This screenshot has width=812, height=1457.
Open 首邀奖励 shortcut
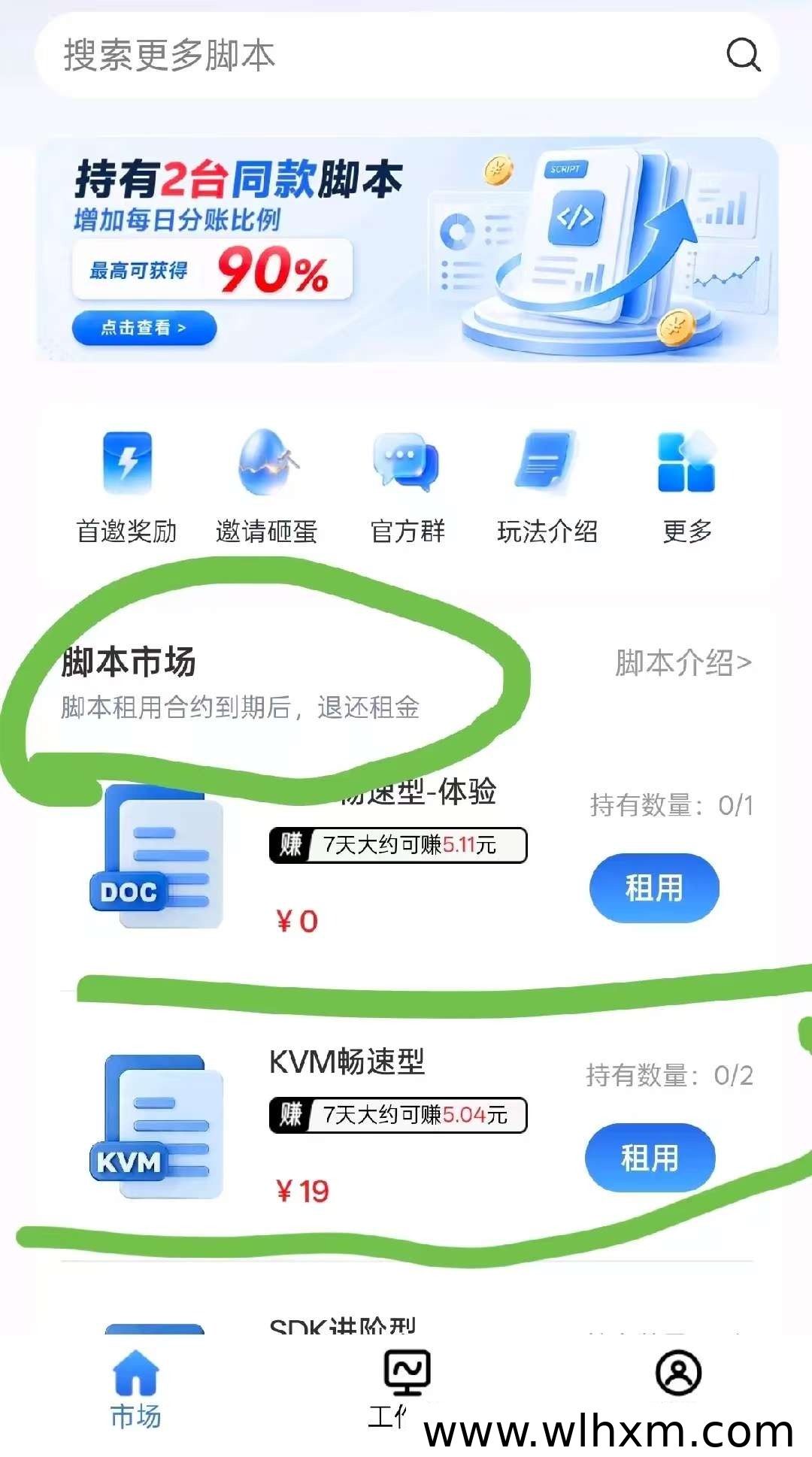(127, 486)
